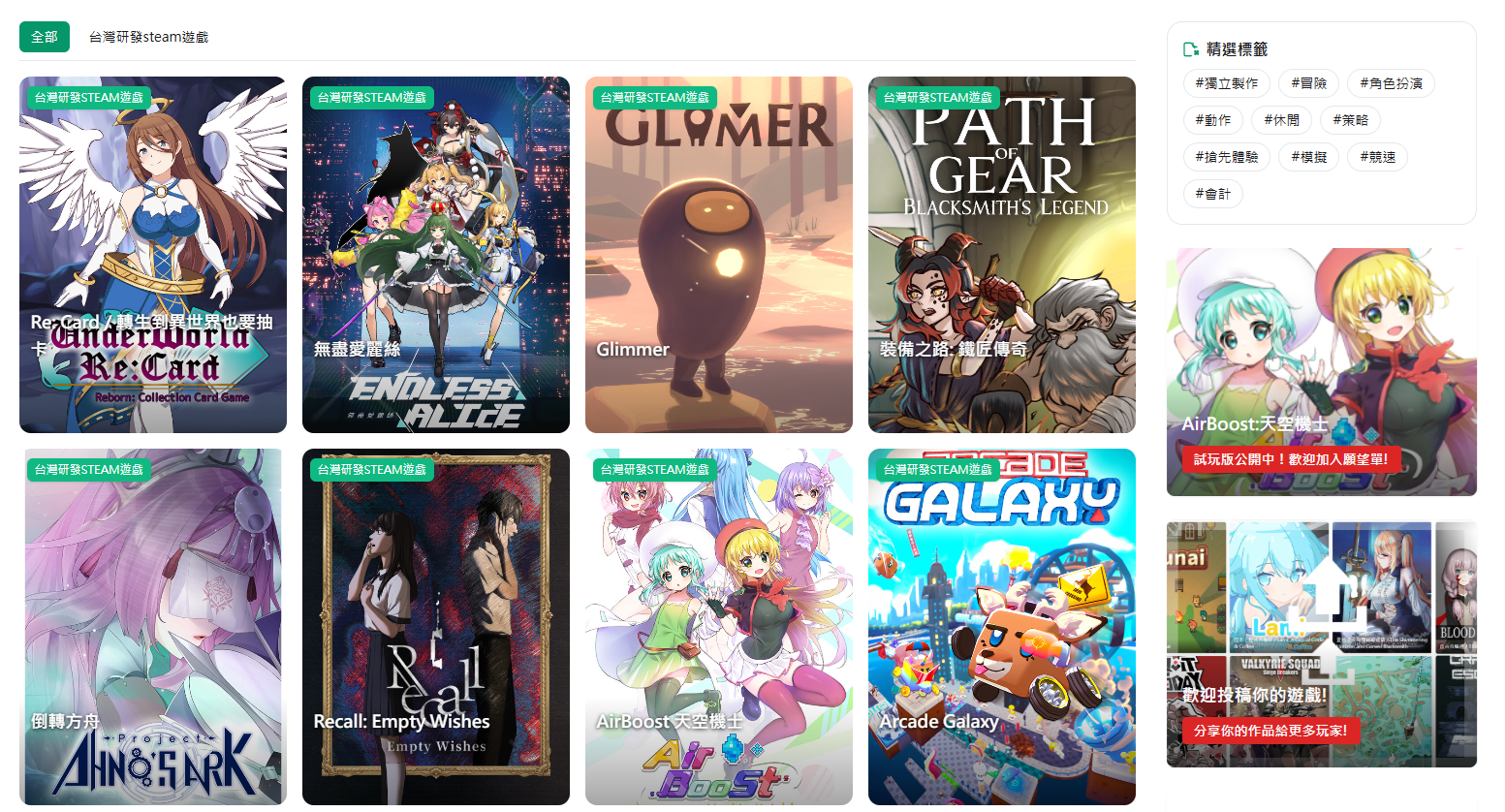Select the #動作 tag
Image resolution: width=1505 pixels, height=812 pixels.
(1212, 120)
